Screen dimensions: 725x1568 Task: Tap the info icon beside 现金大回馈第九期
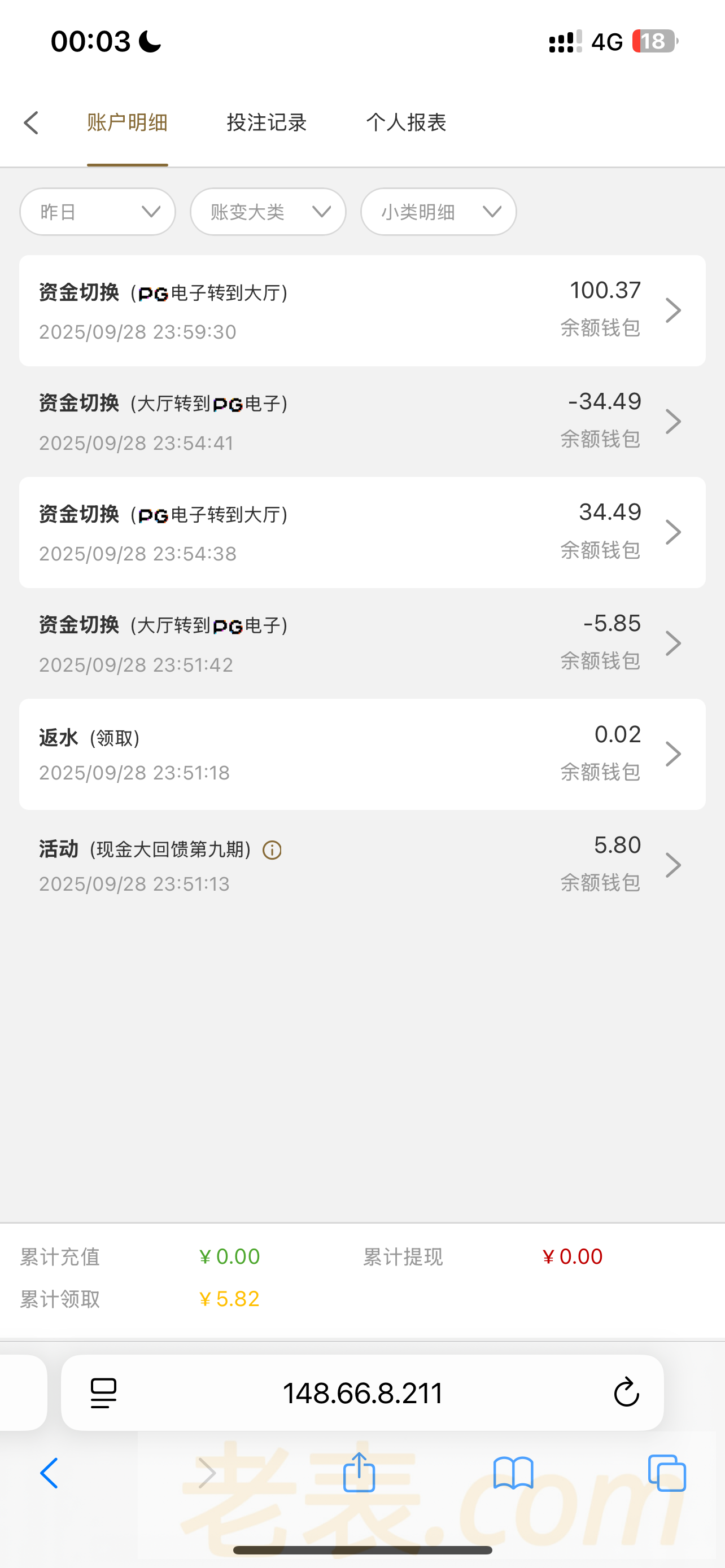[x=272, y=851]
